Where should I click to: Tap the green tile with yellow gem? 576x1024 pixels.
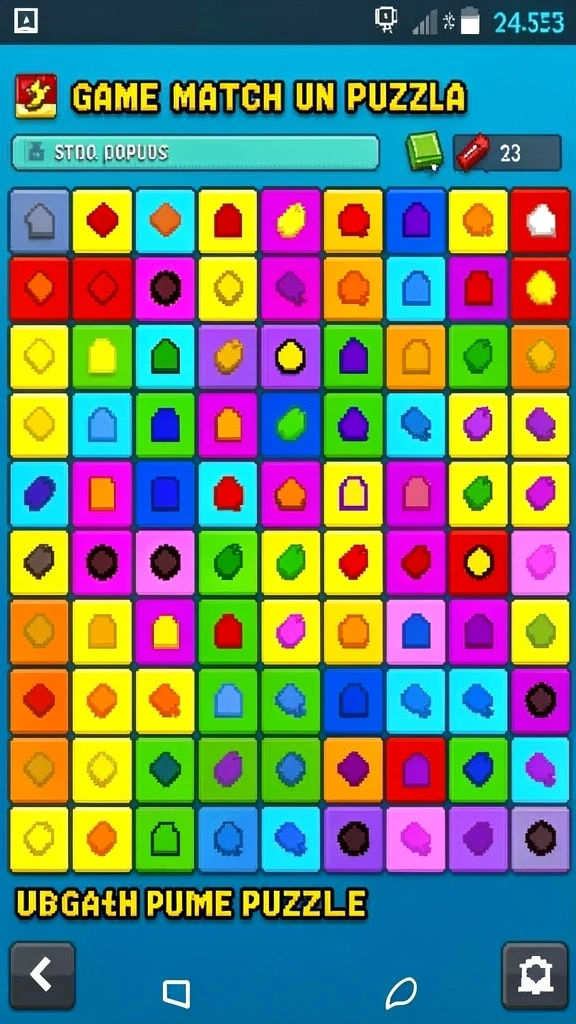click(x=103, y=357)
